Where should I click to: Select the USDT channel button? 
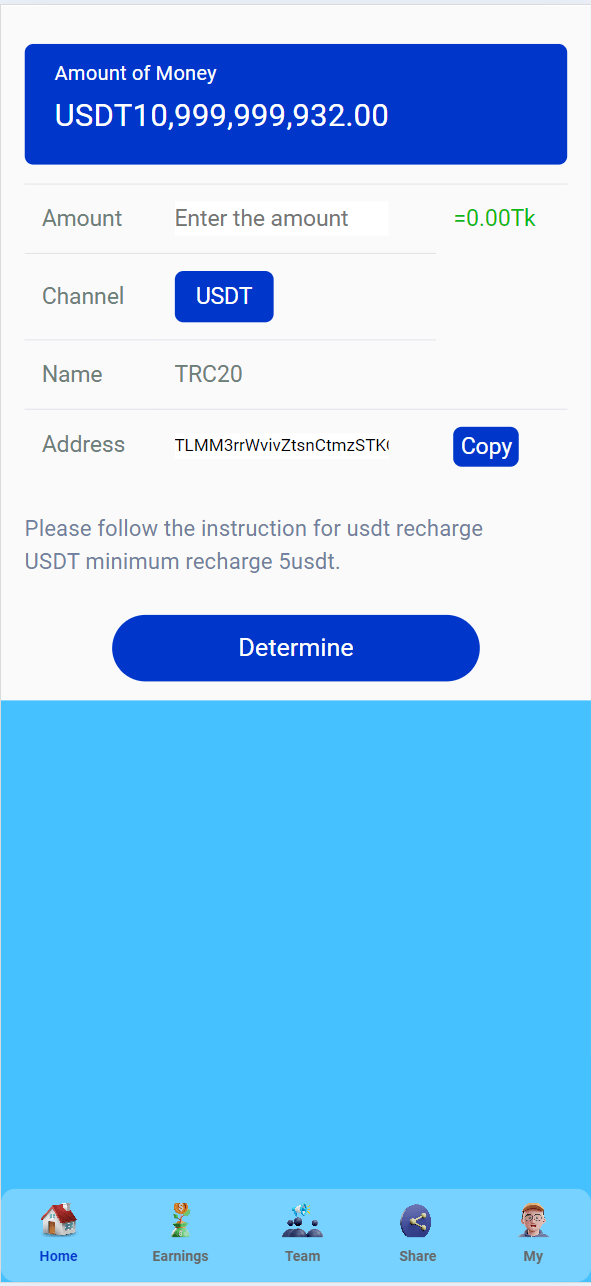pos(224,296)
